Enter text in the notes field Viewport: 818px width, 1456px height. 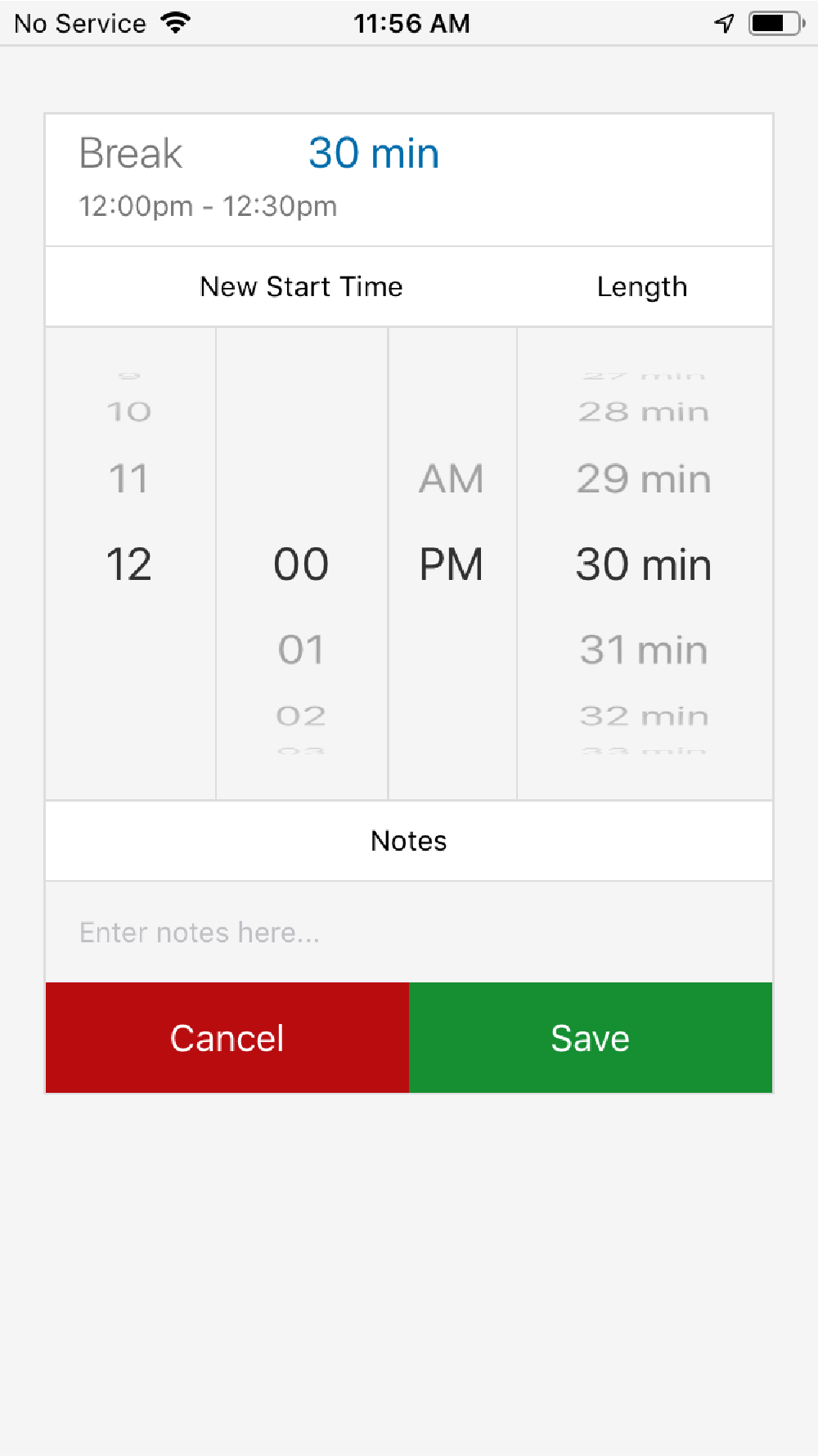click(x=409, y=932)
